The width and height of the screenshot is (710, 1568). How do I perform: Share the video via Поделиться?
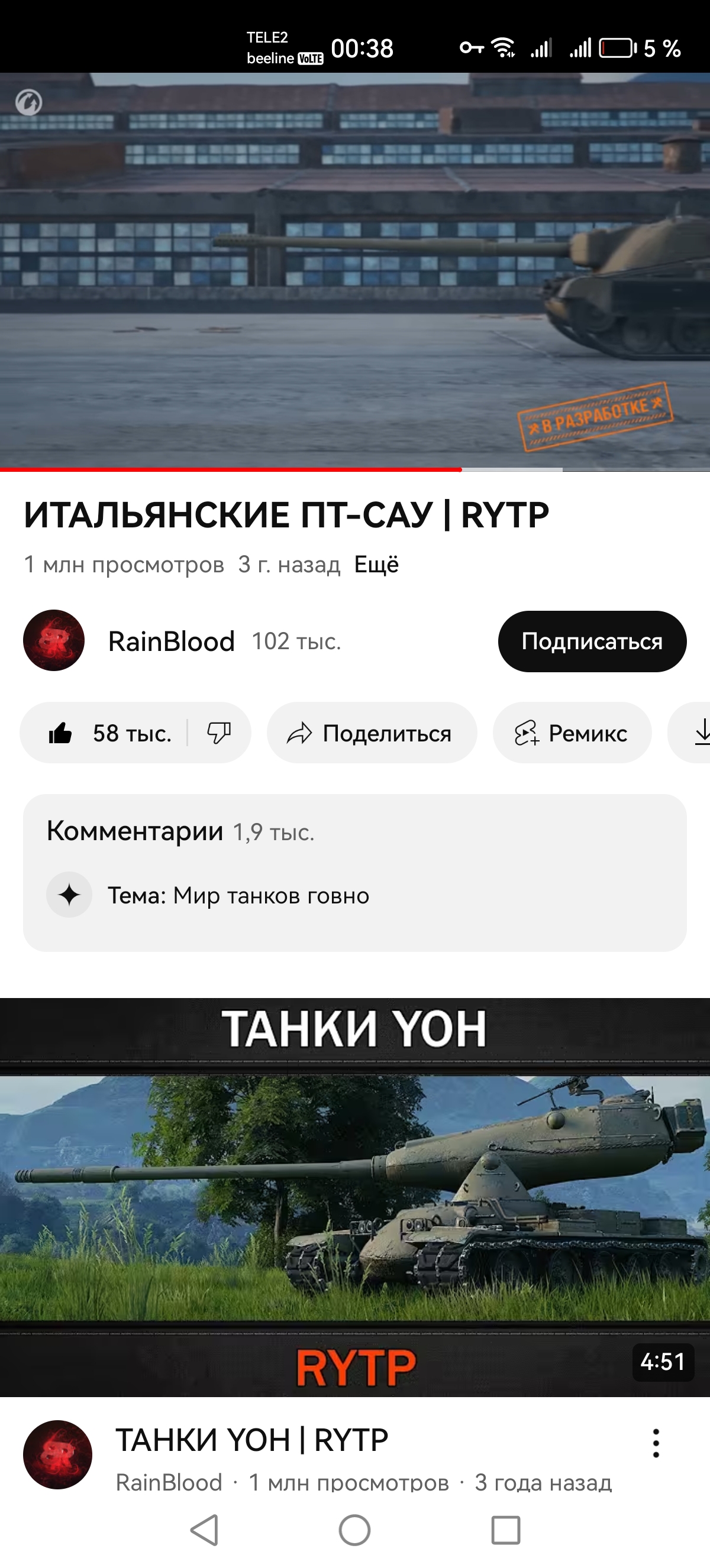(372, 733)
